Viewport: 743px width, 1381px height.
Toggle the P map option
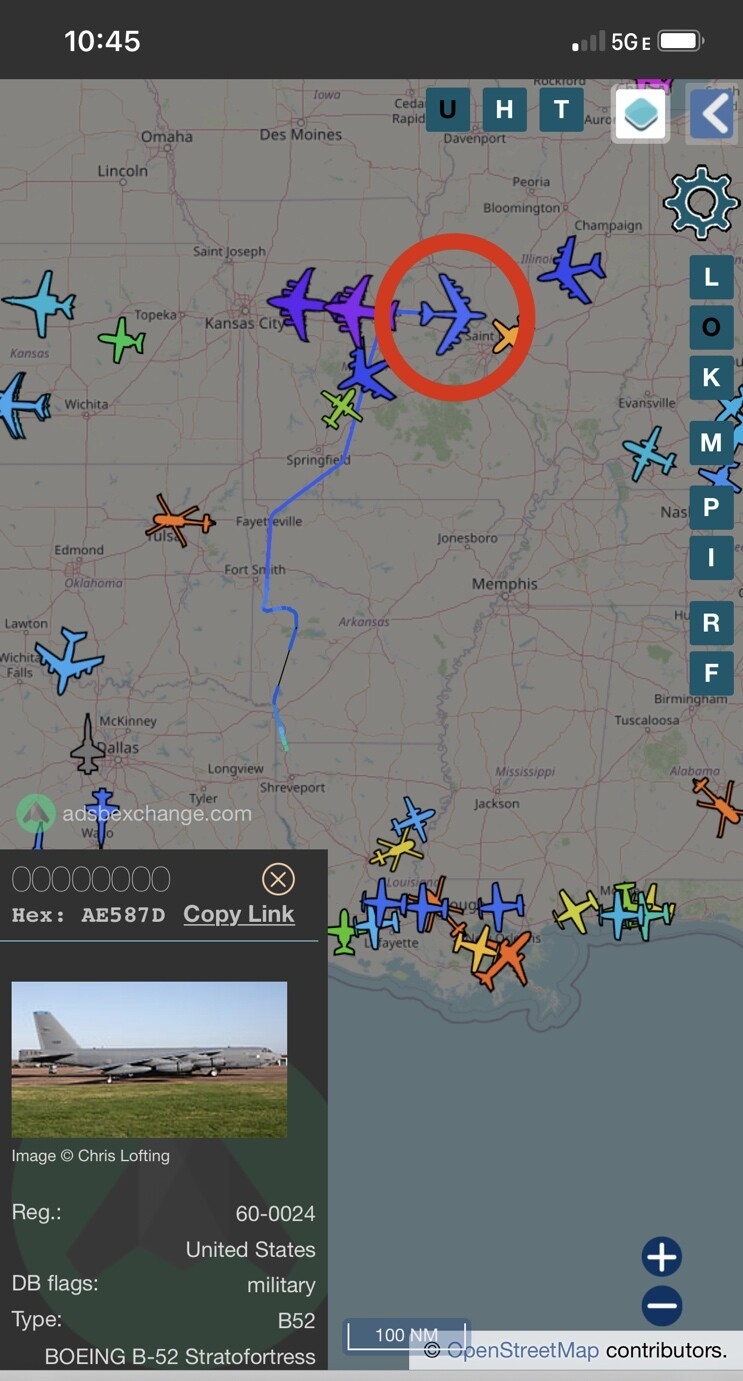[711, 507]
